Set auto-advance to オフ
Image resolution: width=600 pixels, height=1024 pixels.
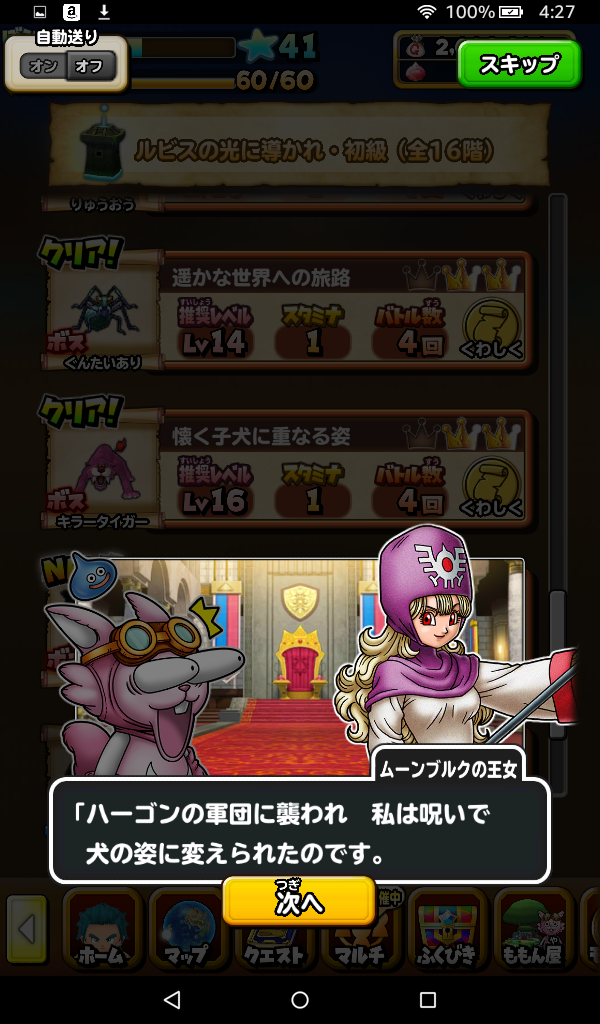(x=92, y=67)
